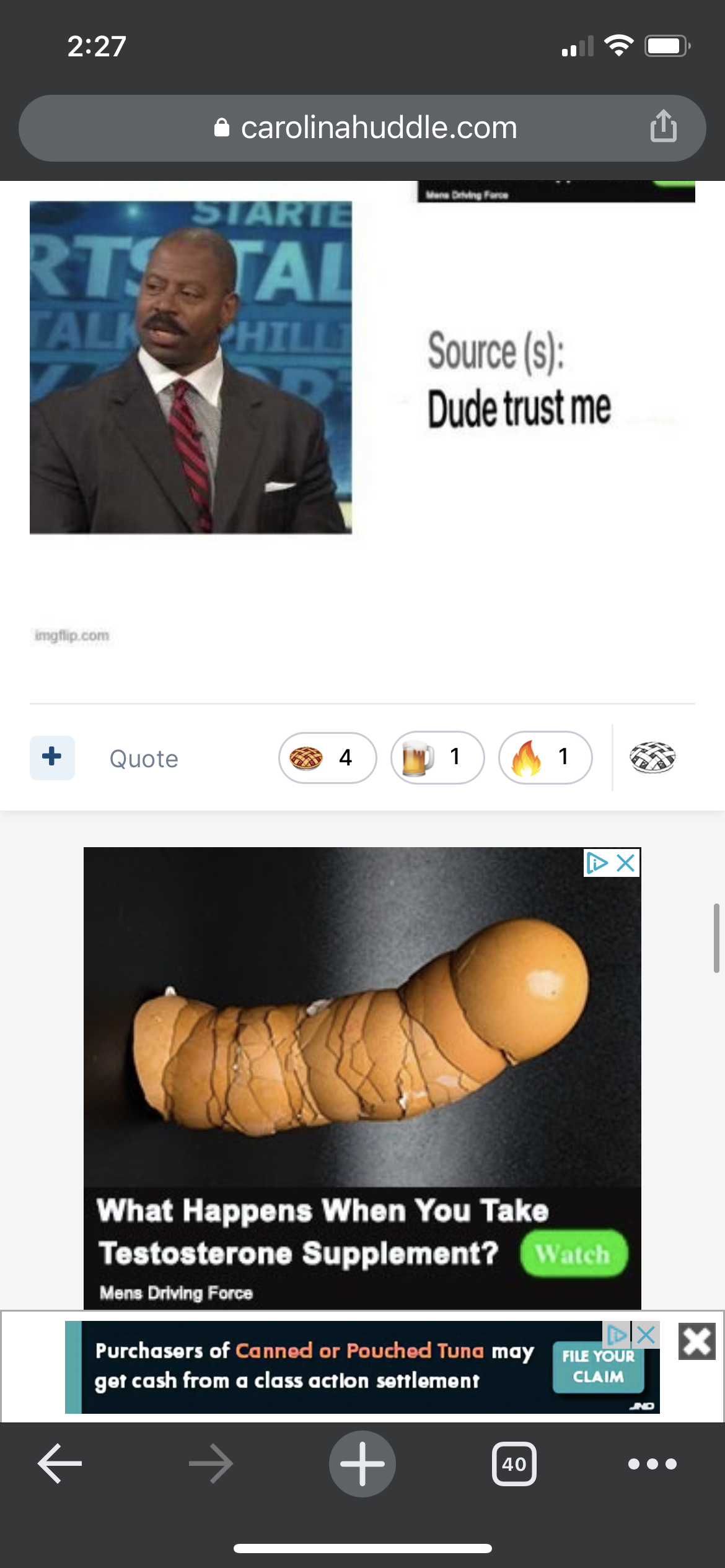Share this page from the address bar
Viewport: 725px width, 1568px height.
tap(663, 126)
